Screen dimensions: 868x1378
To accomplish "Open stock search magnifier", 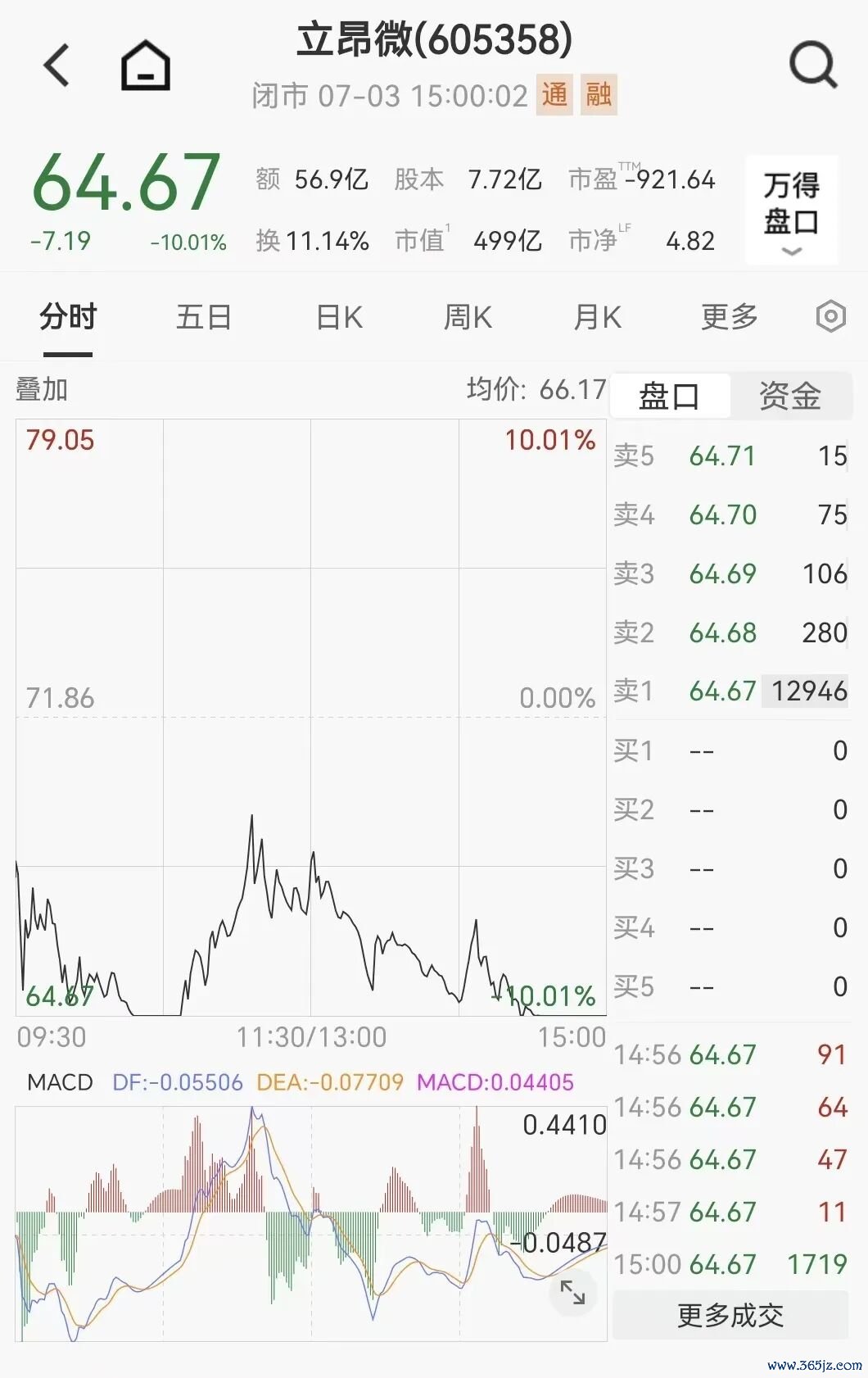I will click(x=813, y=65).
